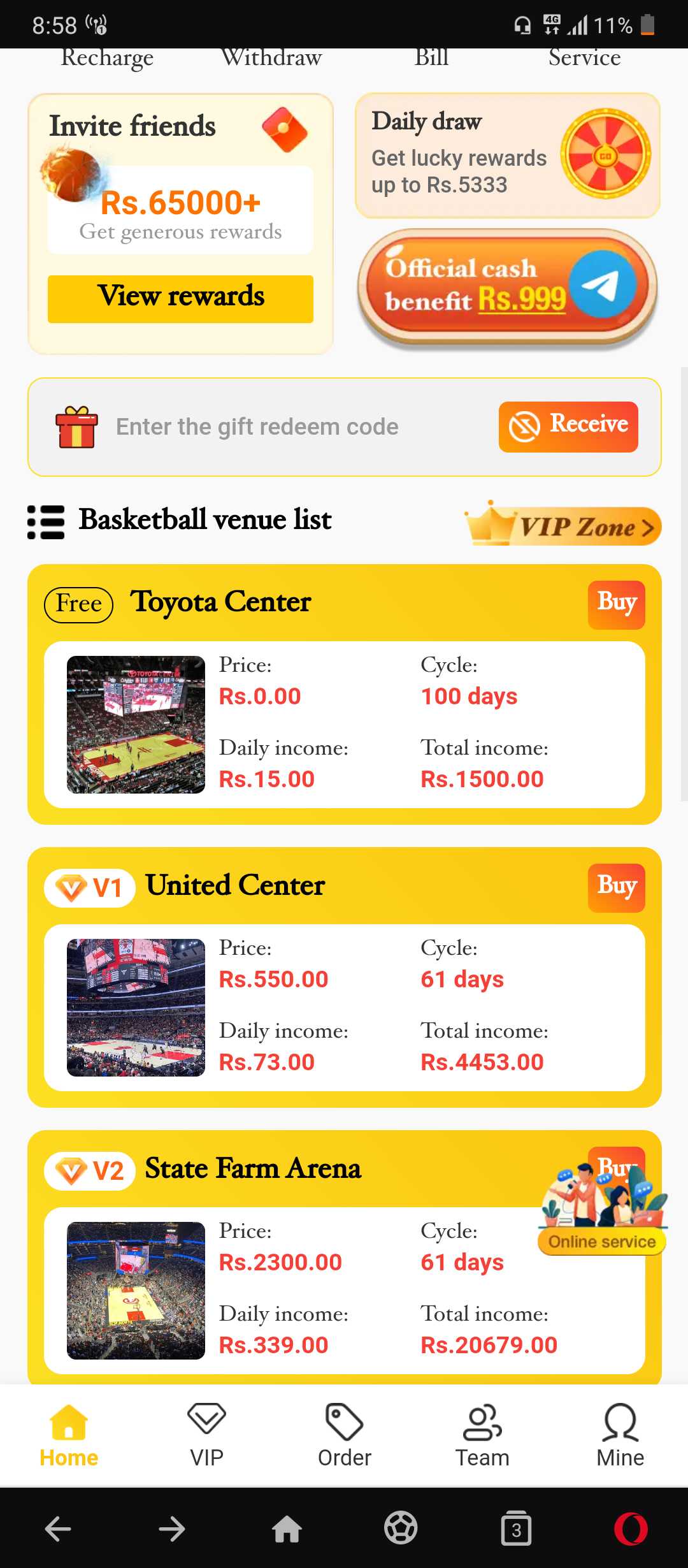The width and height of the screenshot is (688, 1568).
Task: Switch to the Team tab
Action: pos(482,1435)
